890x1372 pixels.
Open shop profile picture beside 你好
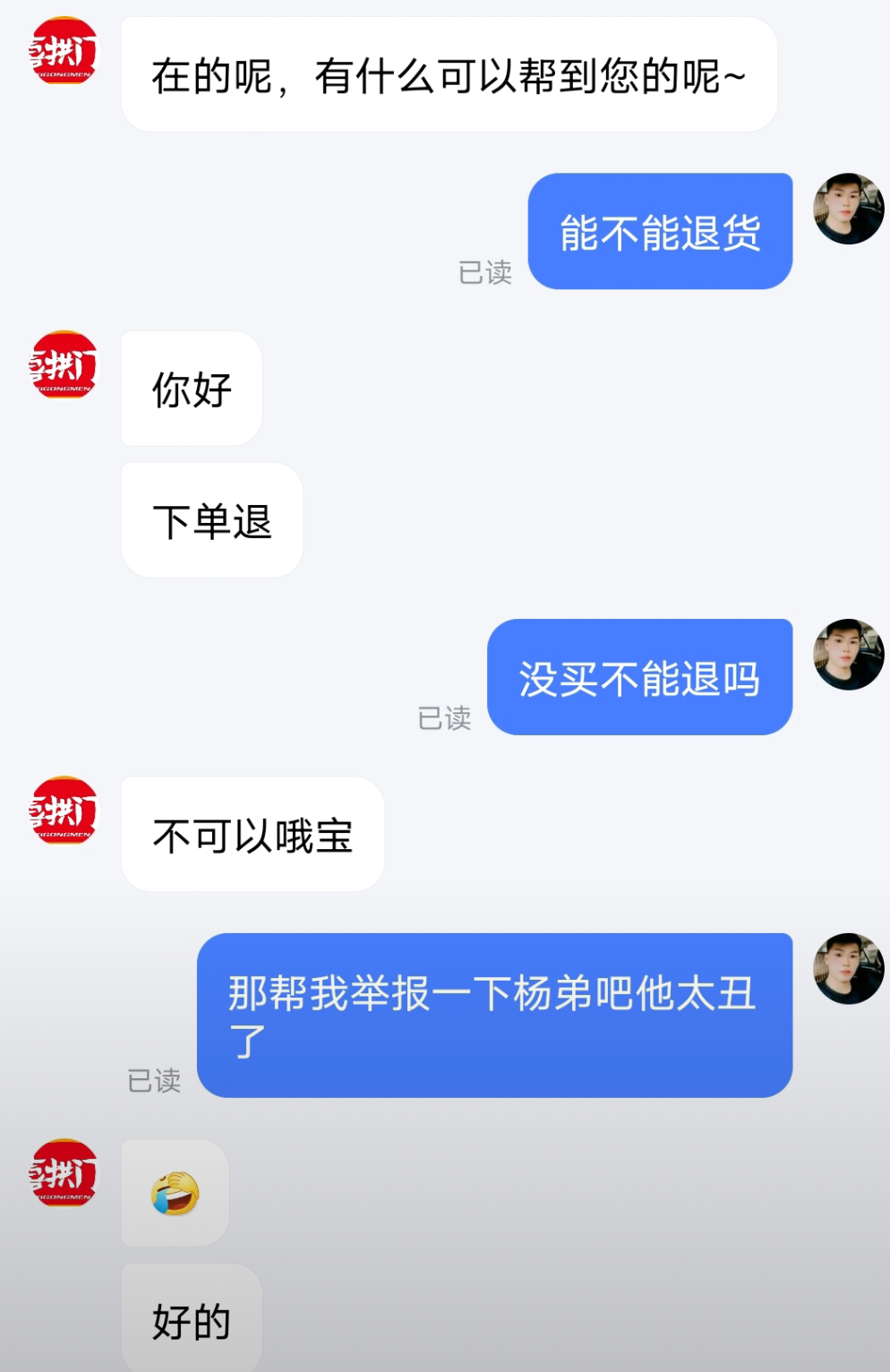63,364
